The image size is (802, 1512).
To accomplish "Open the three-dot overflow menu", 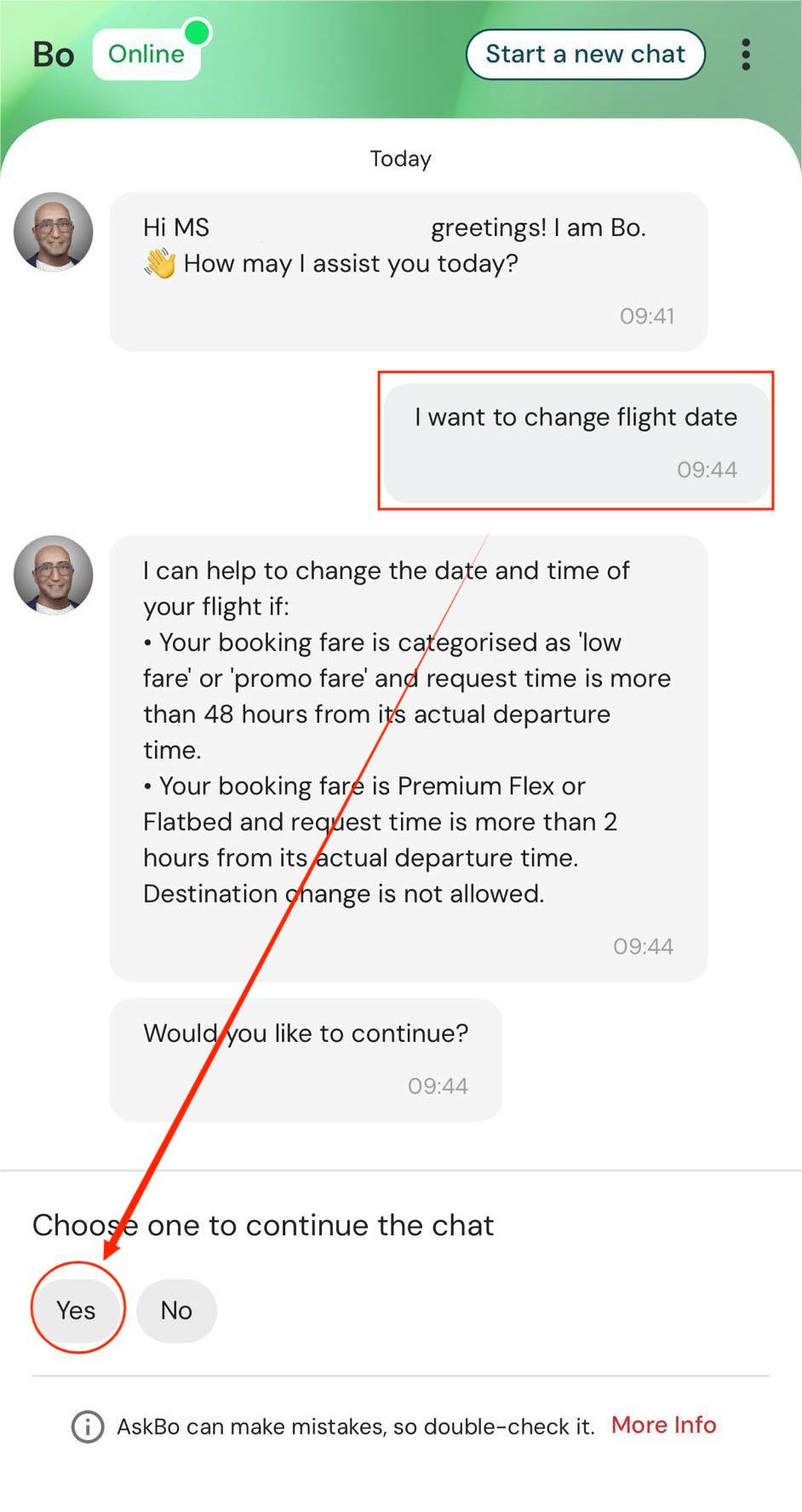I will (746, 54).
